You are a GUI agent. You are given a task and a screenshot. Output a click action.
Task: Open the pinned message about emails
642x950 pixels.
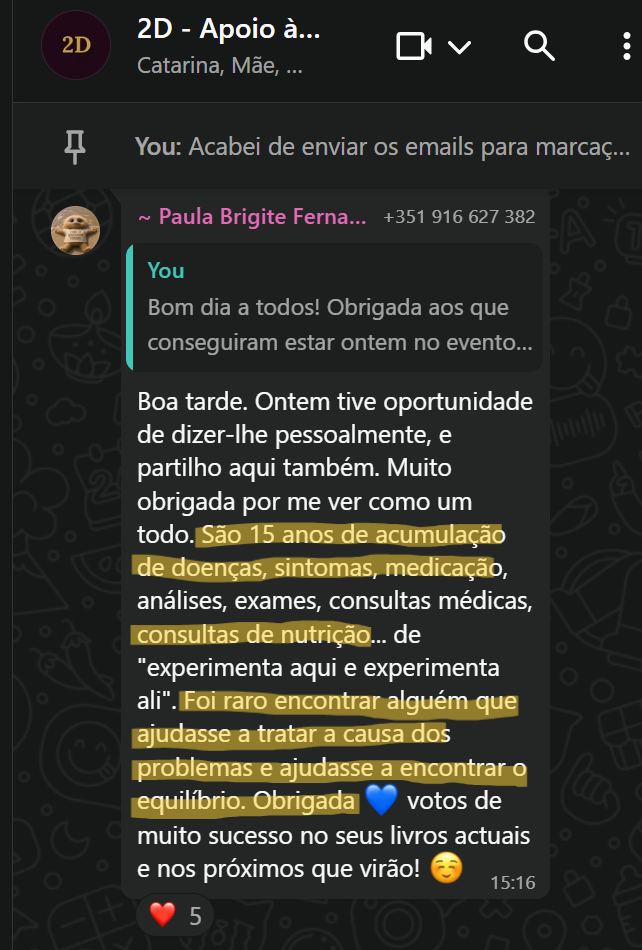coord(382,147)
